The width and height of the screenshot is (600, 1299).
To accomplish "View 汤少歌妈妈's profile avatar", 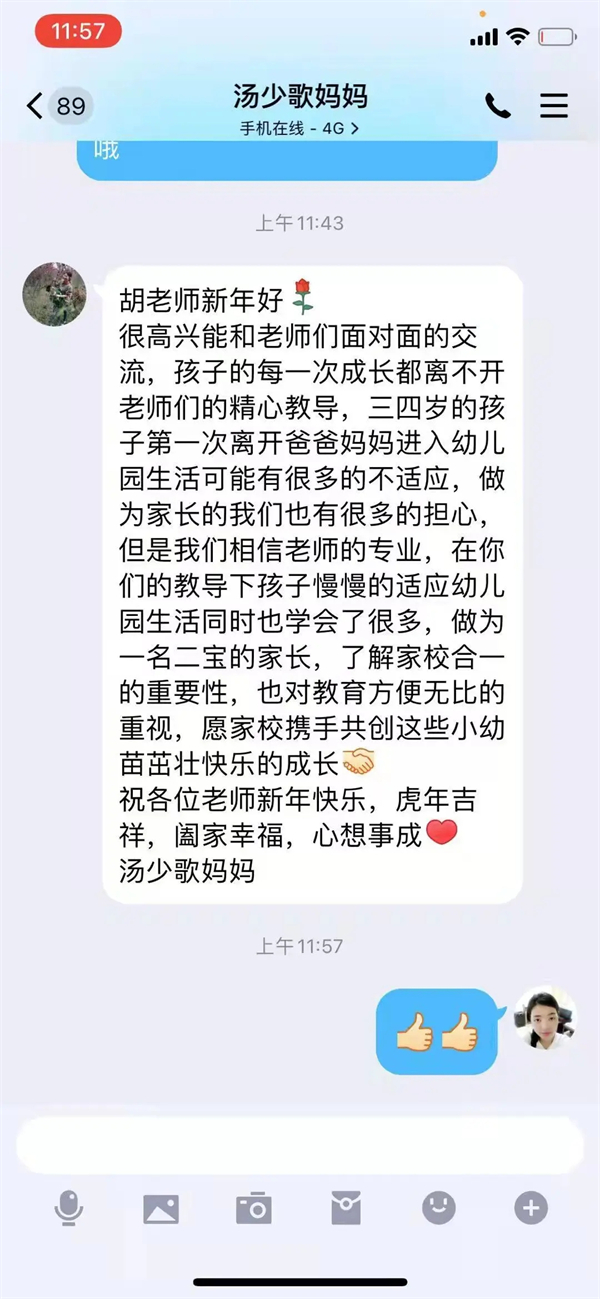I will point(54,295).
